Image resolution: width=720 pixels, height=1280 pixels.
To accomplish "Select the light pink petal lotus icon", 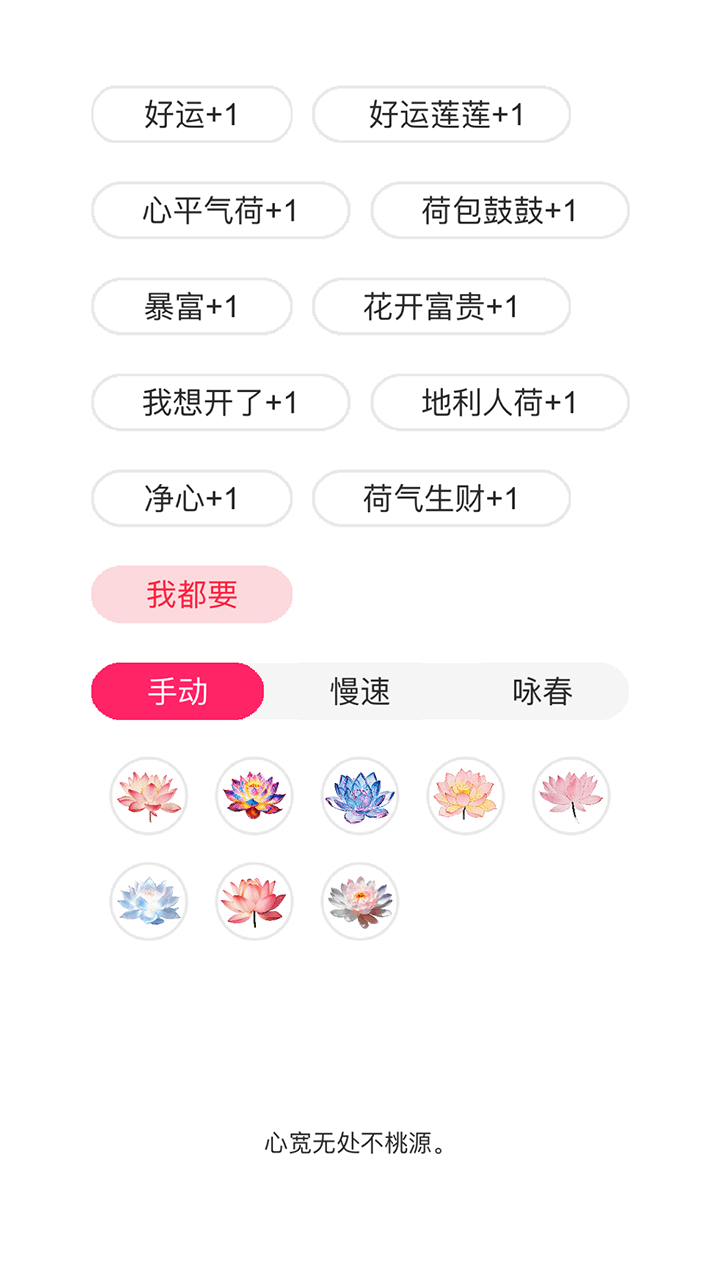I will pos(572,795).
